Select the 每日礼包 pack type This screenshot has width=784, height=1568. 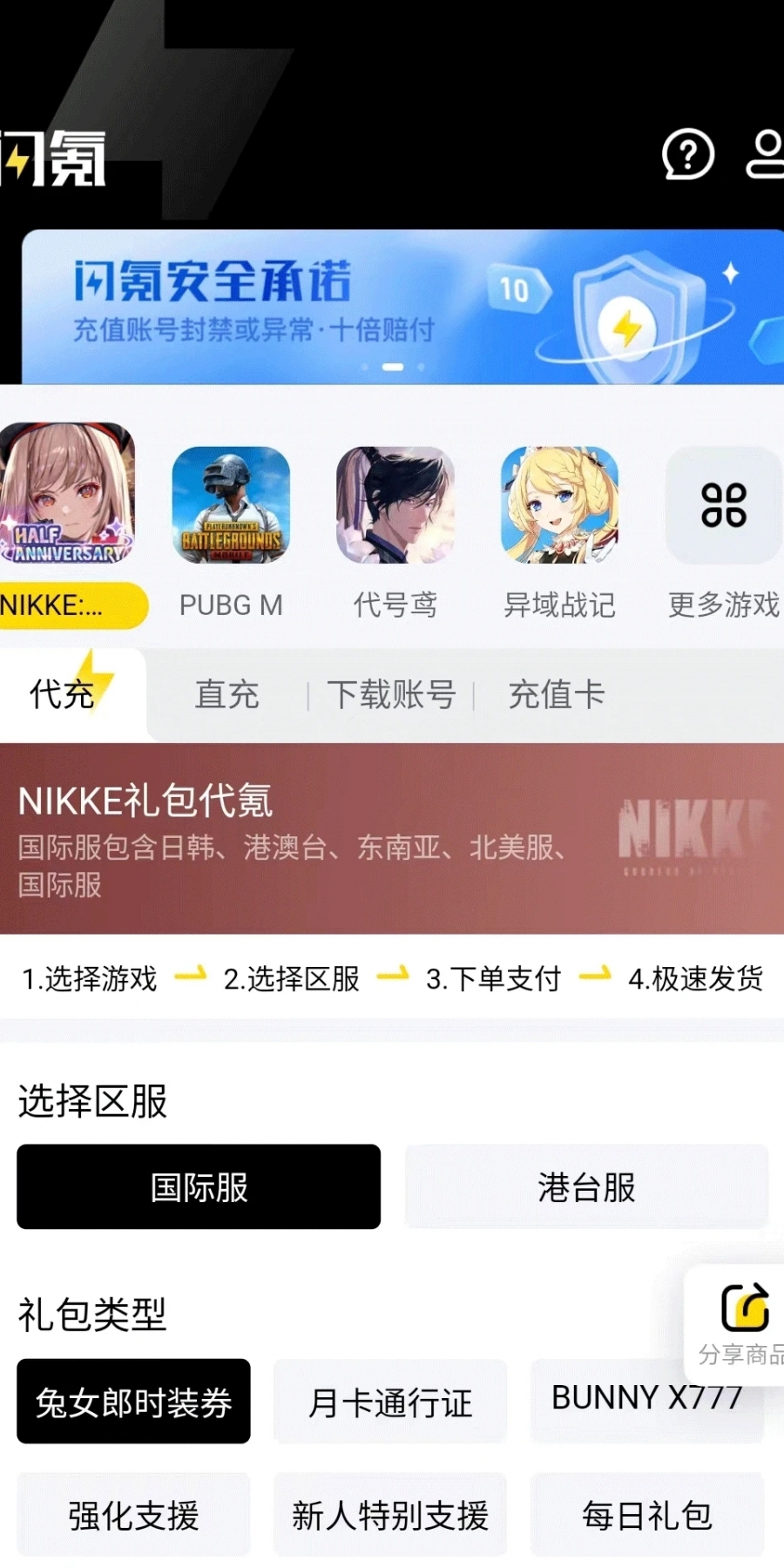(647, 1516)
